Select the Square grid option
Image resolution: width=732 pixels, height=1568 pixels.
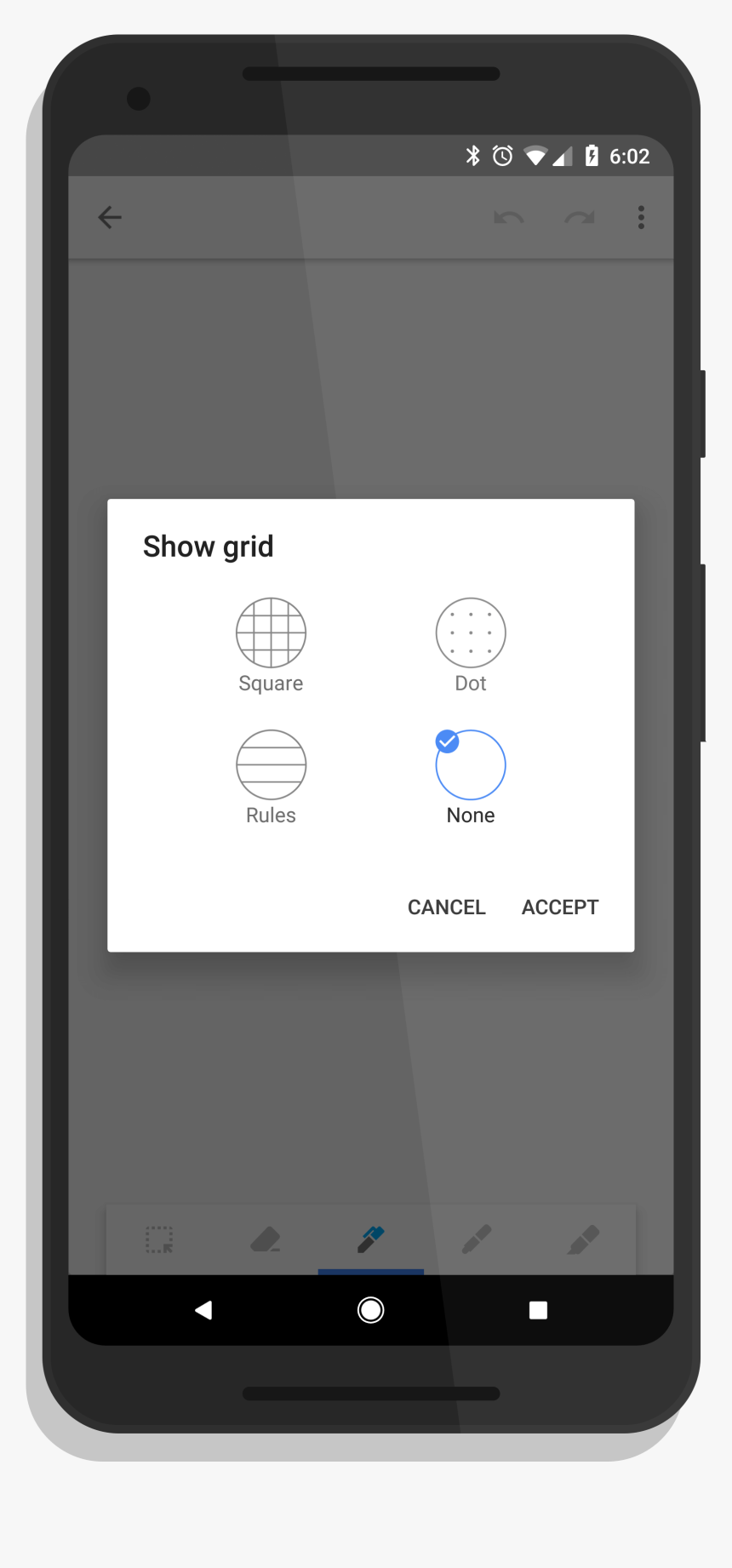click(x=271, y=633)
